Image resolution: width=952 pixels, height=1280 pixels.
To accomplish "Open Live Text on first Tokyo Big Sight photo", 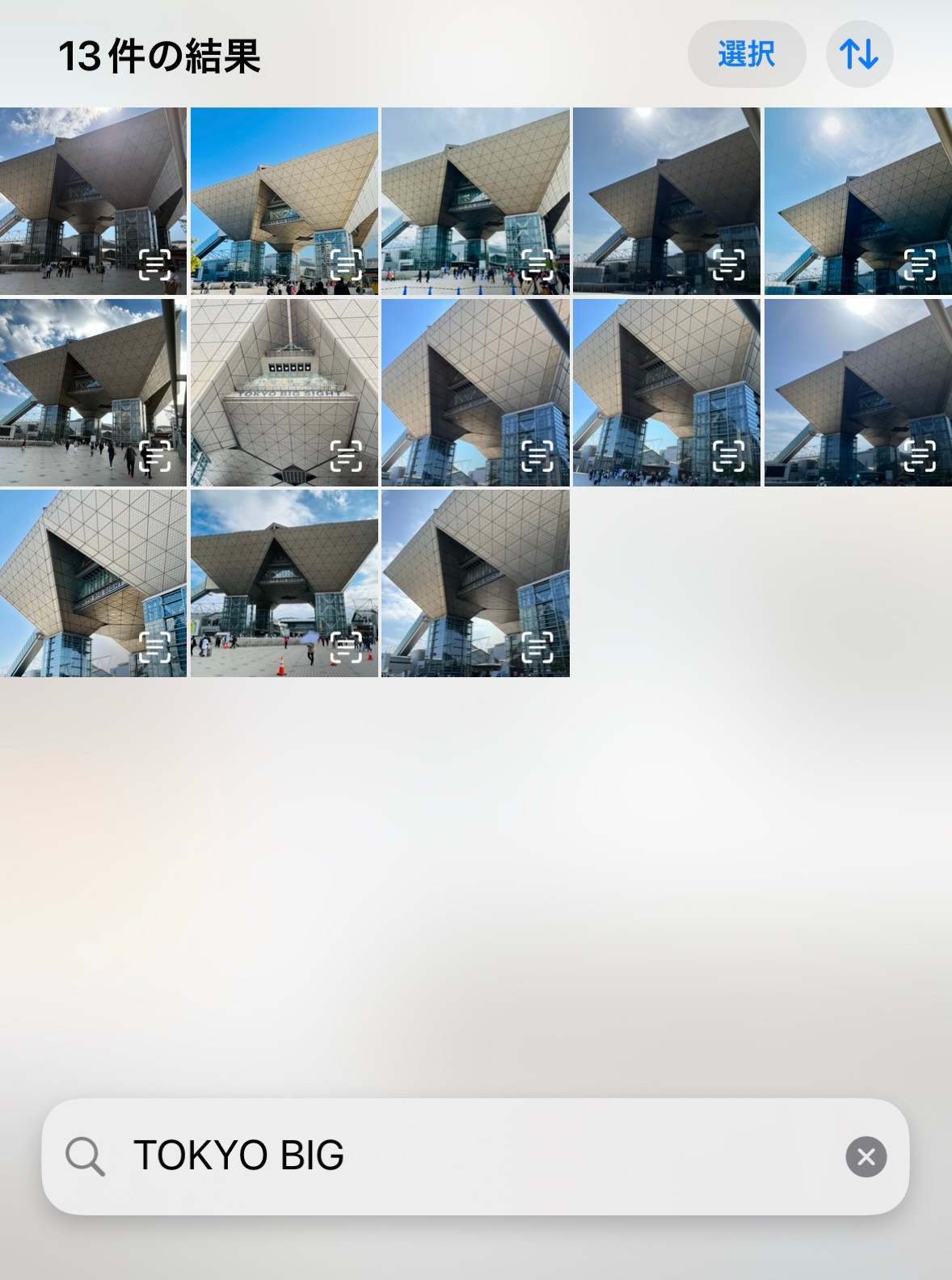I will tap(156, 263).
